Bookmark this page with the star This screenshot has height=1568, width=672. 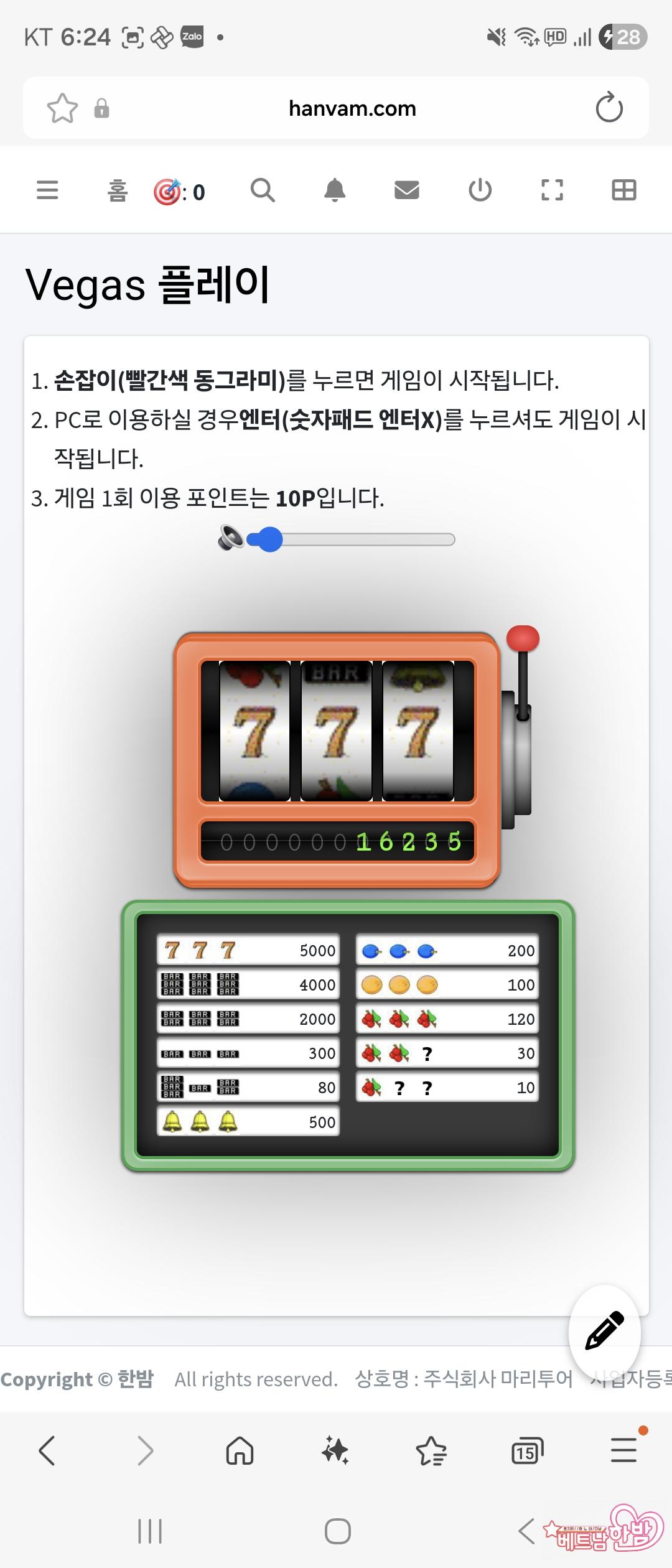click(x=62, y=108)
